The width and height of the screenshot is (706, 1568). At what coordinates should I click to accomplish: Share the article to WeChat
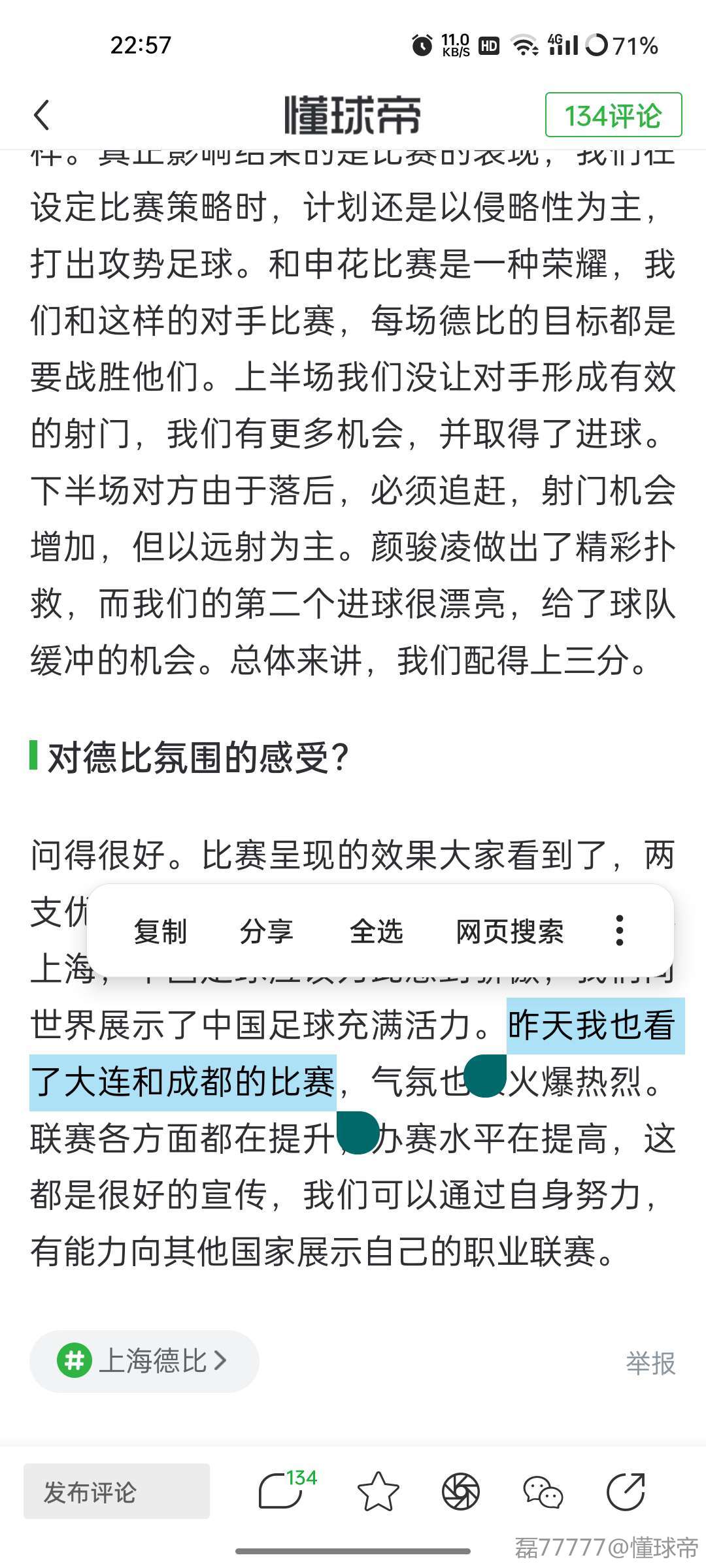[543, 1492]
